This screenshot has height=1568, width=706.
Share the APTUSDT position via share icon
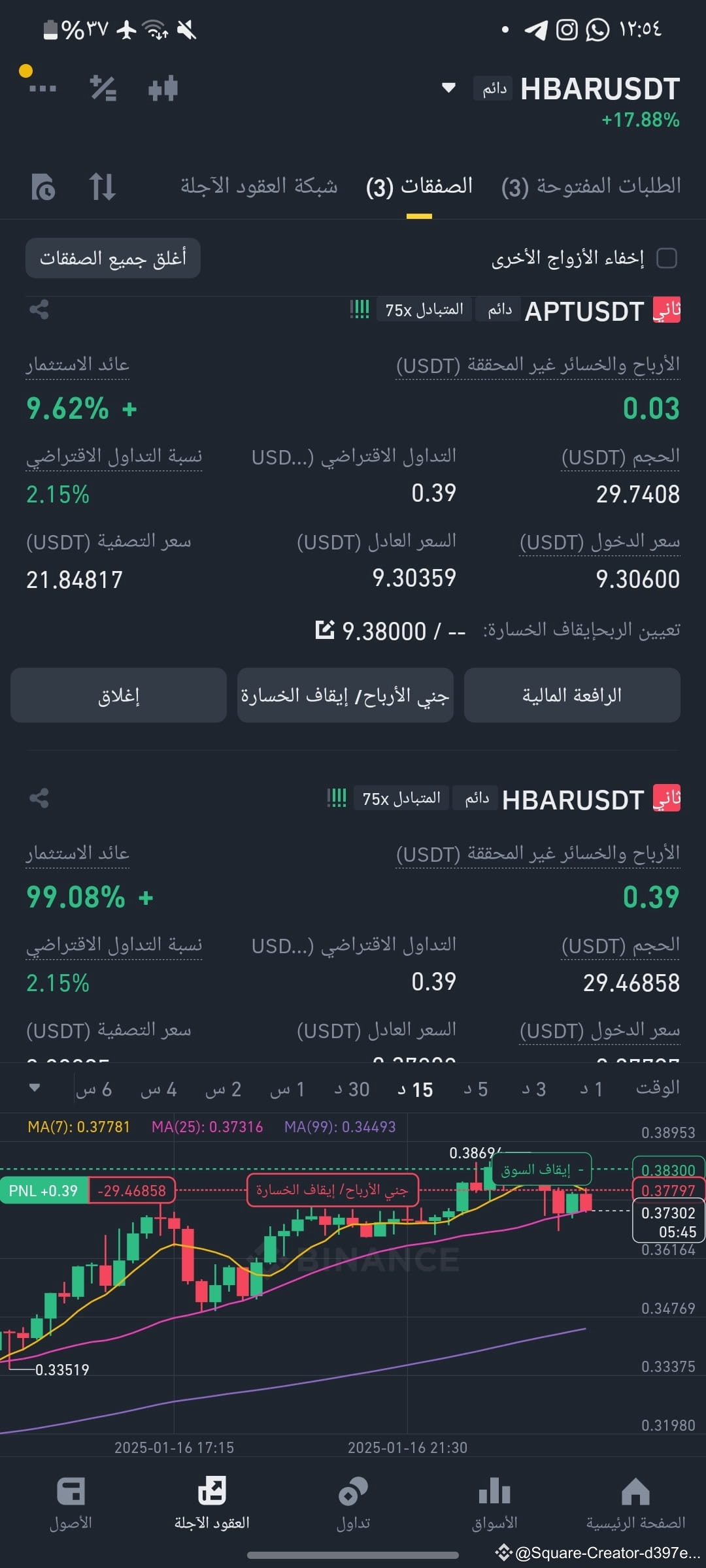click(x=39, y=310)
